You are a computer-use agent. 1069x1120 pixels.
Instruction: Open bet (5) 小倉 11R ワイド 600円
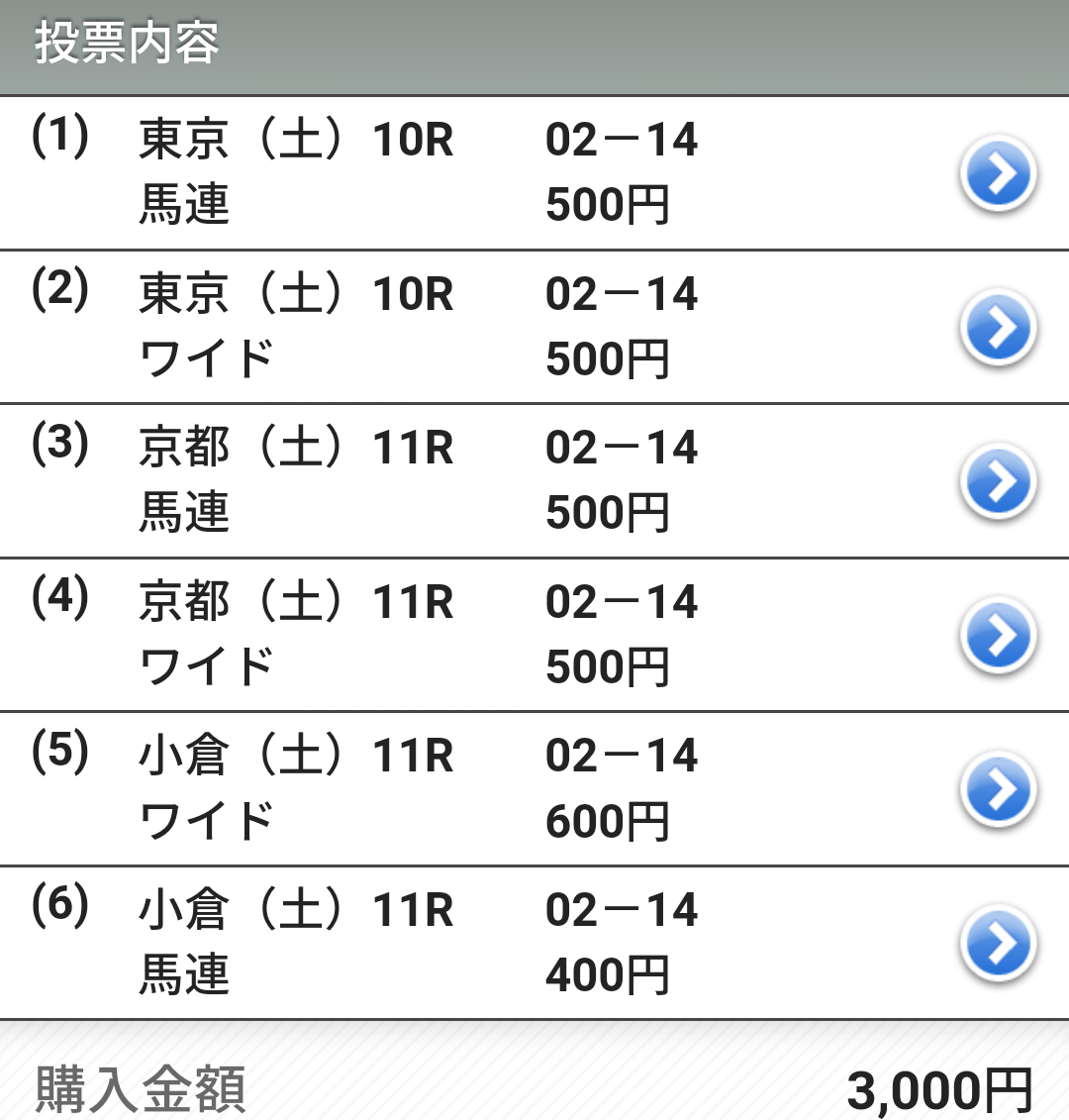999,790
